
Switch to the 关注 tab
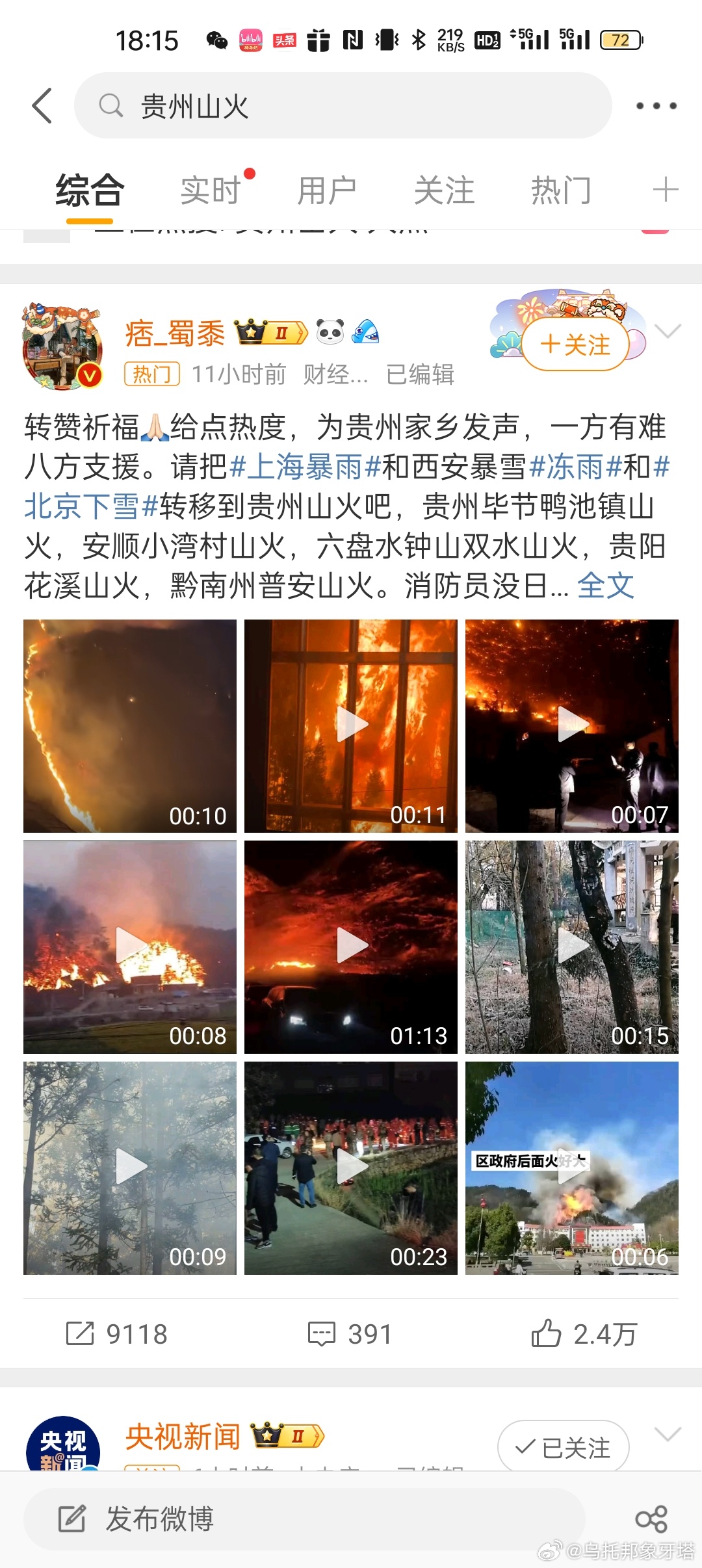tap(444, 190)
